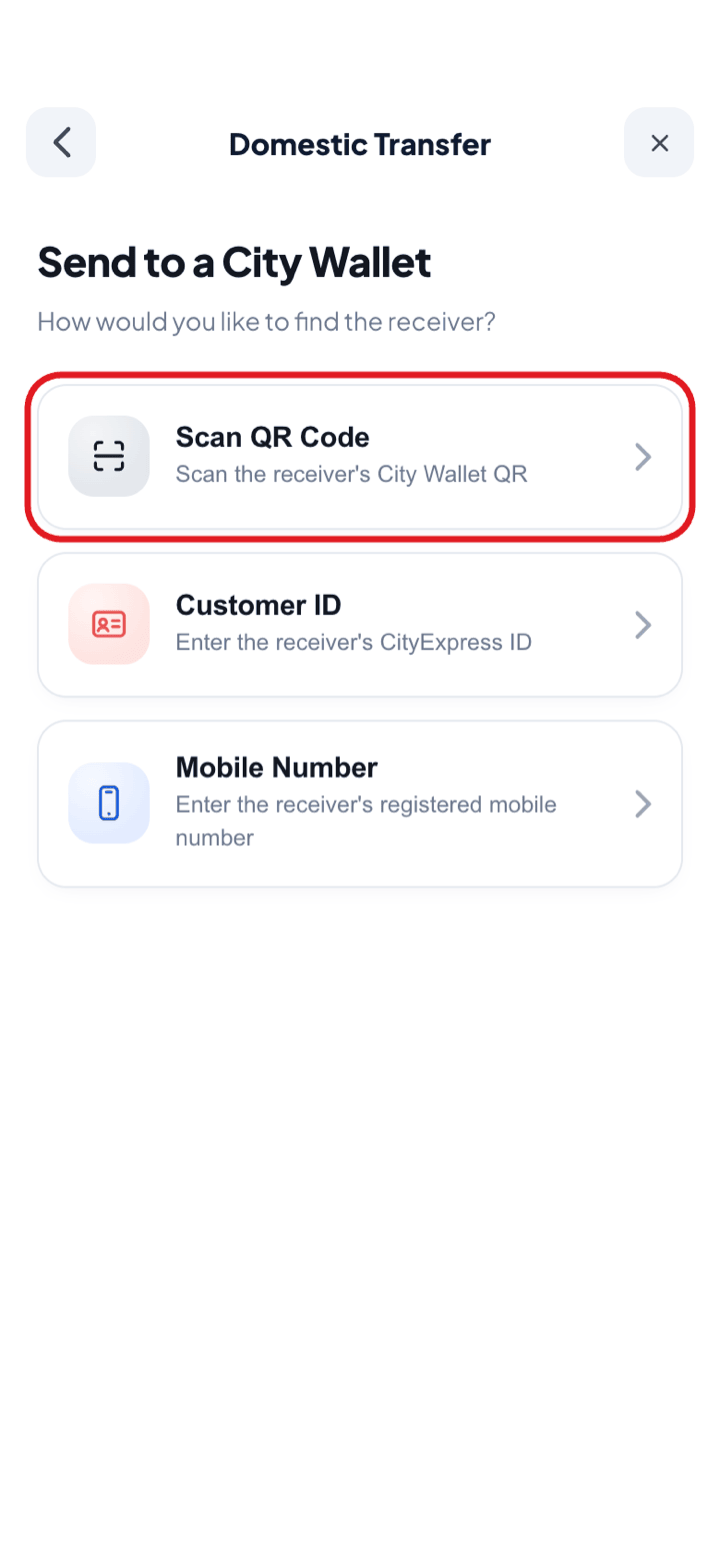Close the Domestic Transfer screen
This screenshot has width=720, height=1558.
pyautogui.click(x=659, y=142)
